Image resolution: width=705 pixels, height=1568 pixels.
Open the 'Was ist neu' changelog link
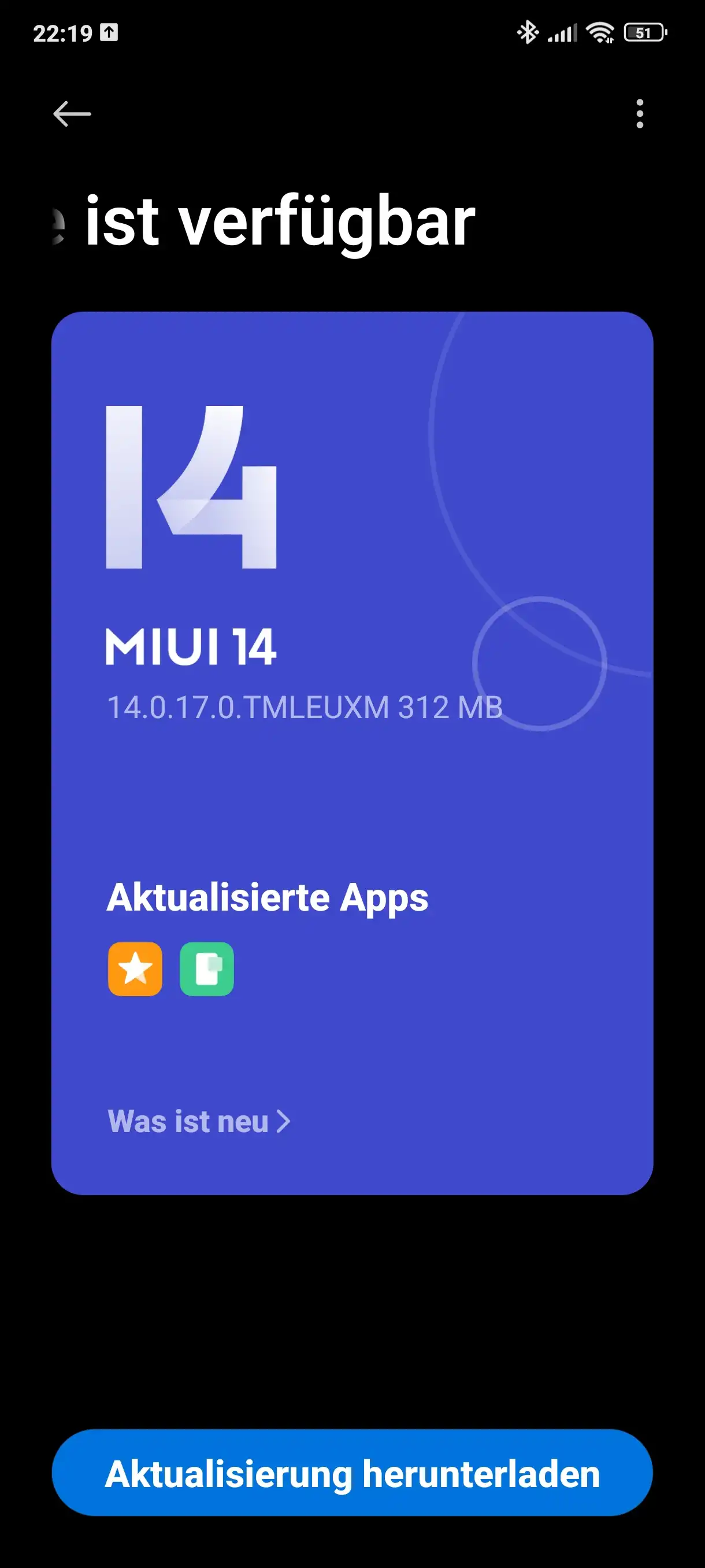198,1121
